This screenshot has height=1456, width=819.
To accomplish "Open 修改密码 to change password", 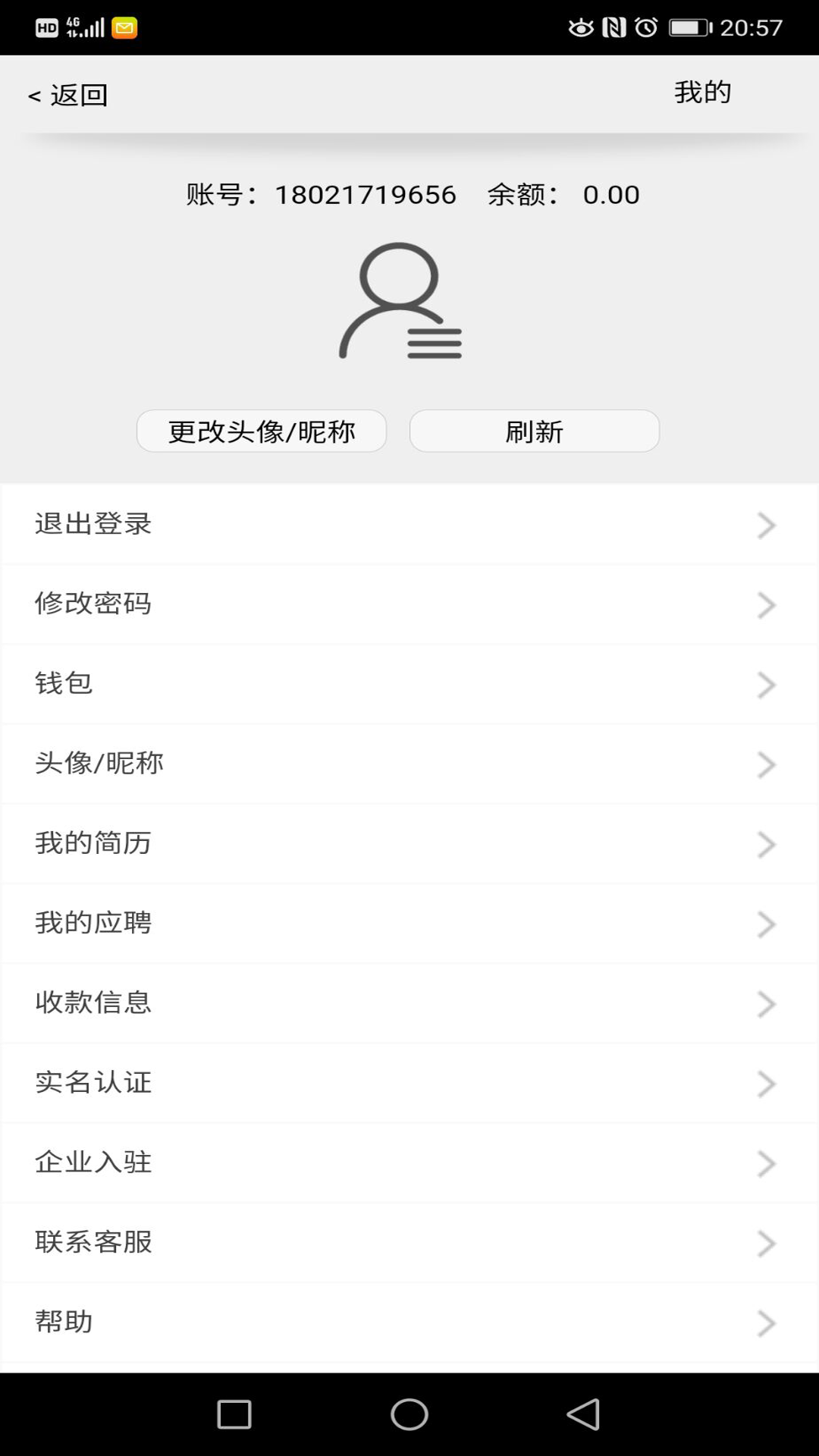I will click(409, 604).
